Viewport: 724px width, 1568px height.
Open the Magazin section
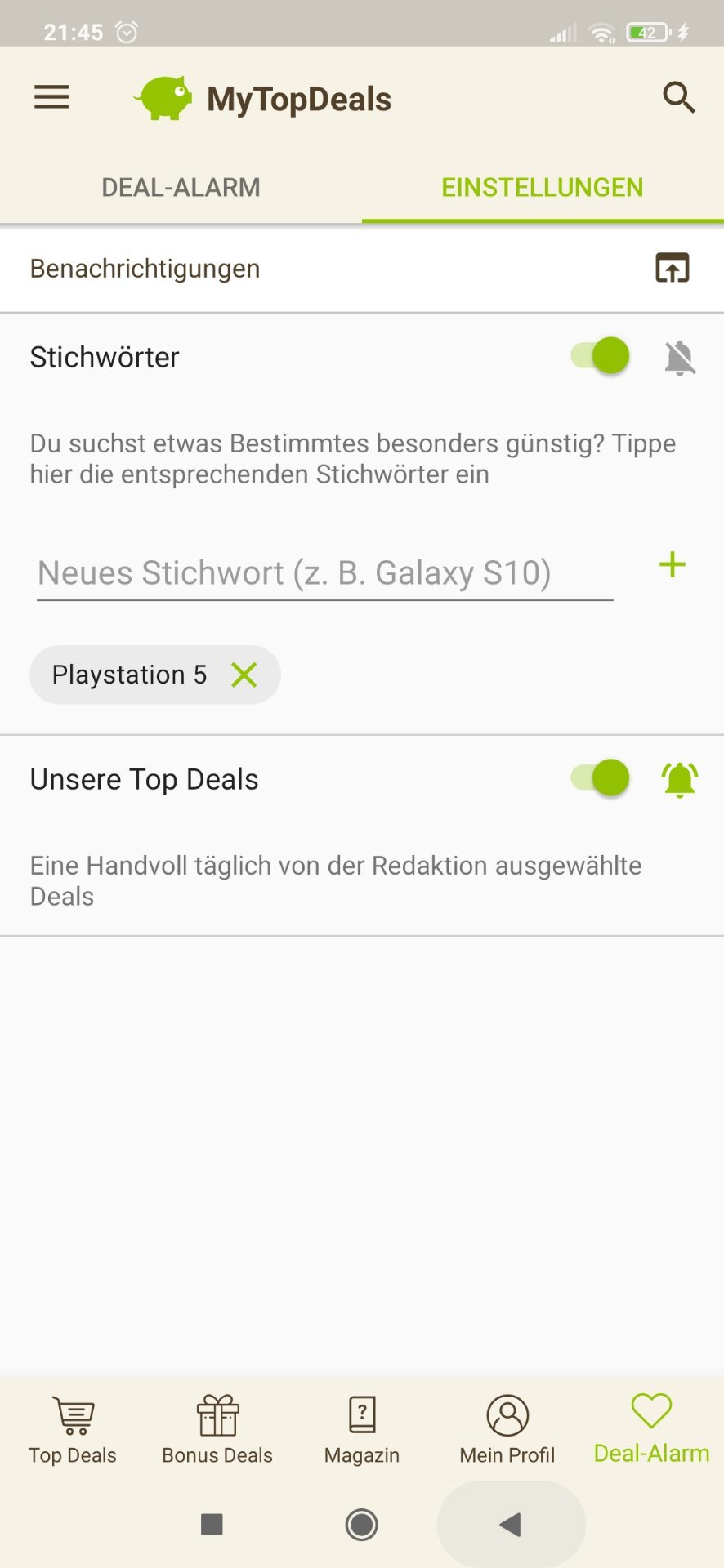tap(362, 1429)
